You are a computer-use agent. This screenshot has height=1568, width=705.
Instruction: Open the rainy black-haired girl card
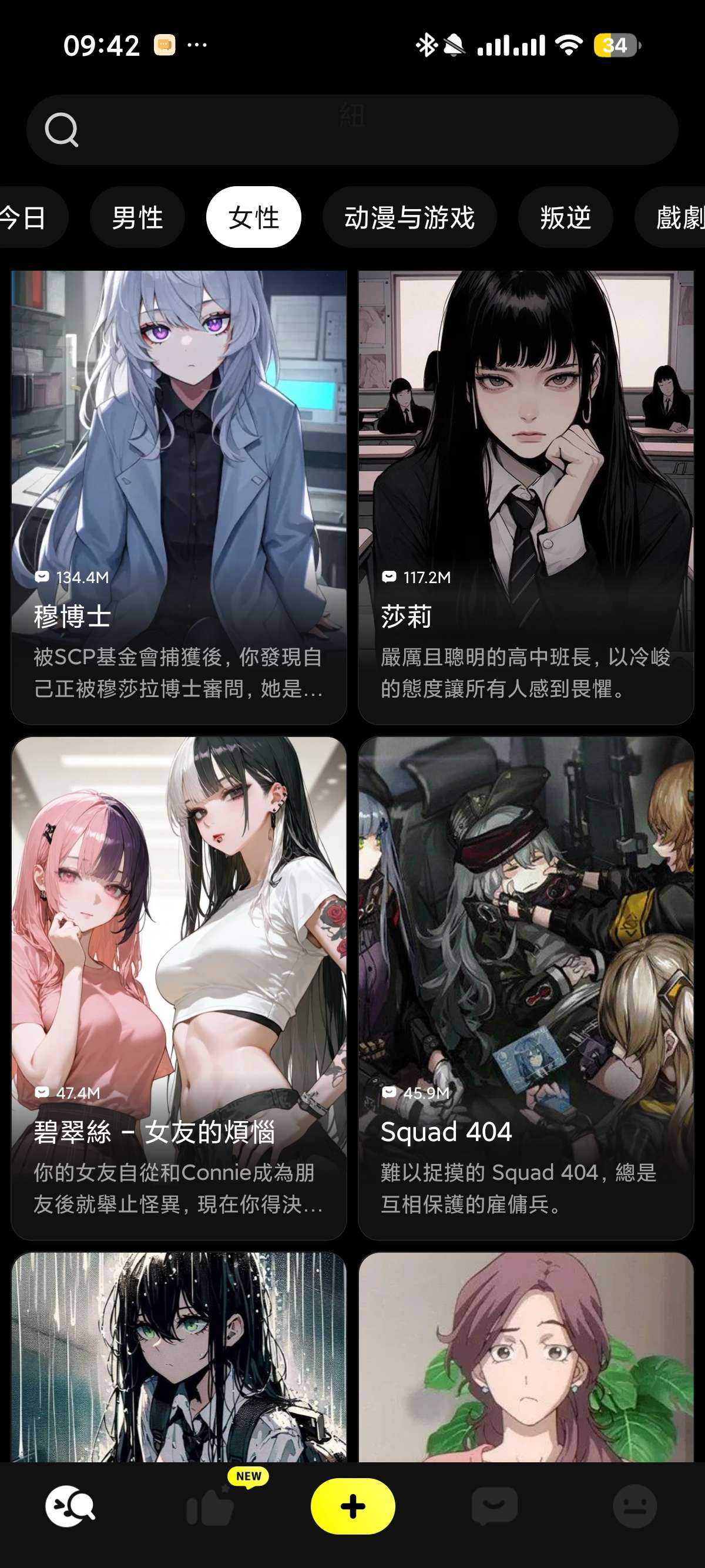pyautogui.click(x=179, y=1357)
